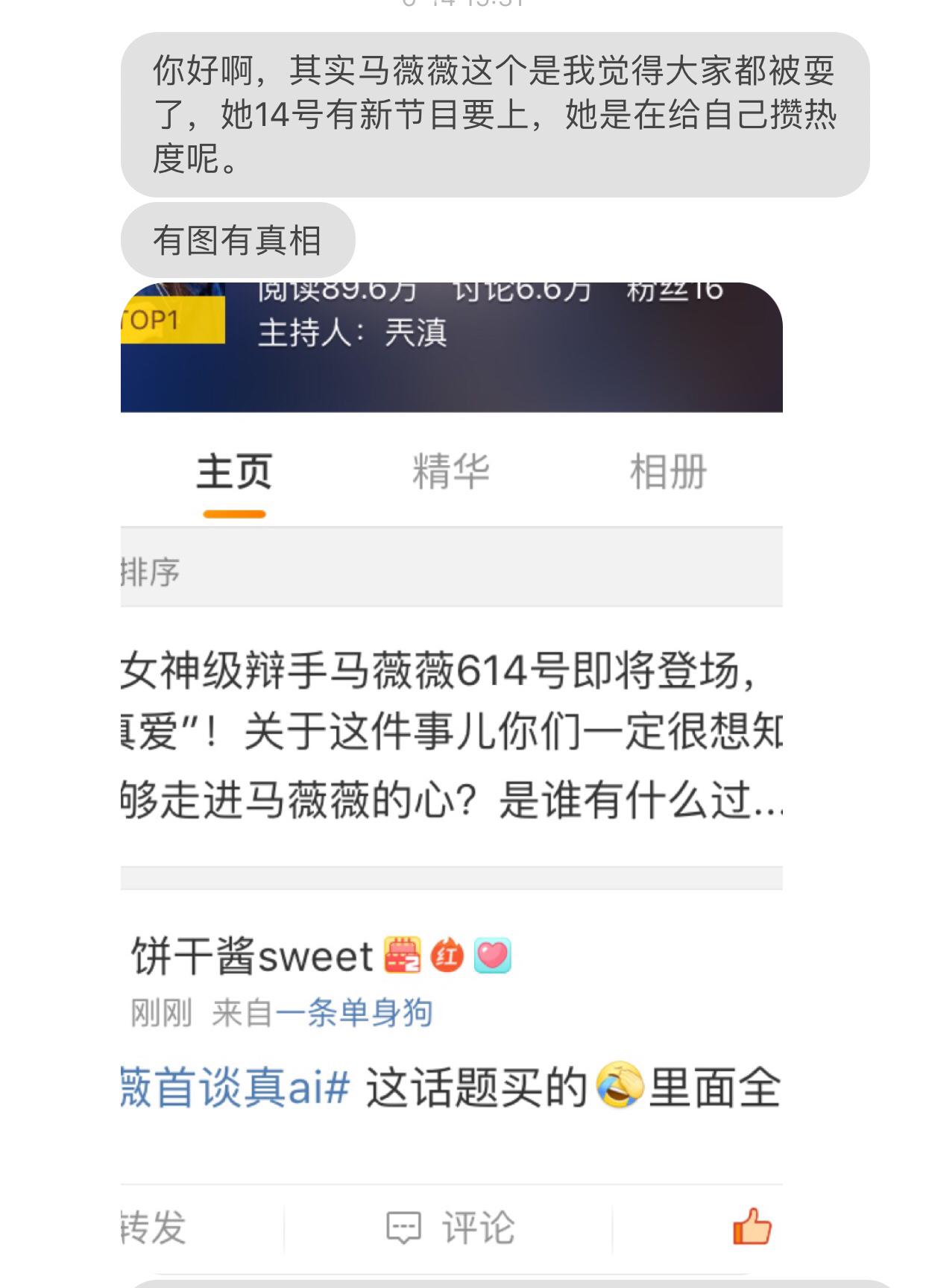Open the screenshot image sent in the chat
Image resolution: width=926 pixels, height=1288 pixels.
pyautogui.click(x=451, y=775)
